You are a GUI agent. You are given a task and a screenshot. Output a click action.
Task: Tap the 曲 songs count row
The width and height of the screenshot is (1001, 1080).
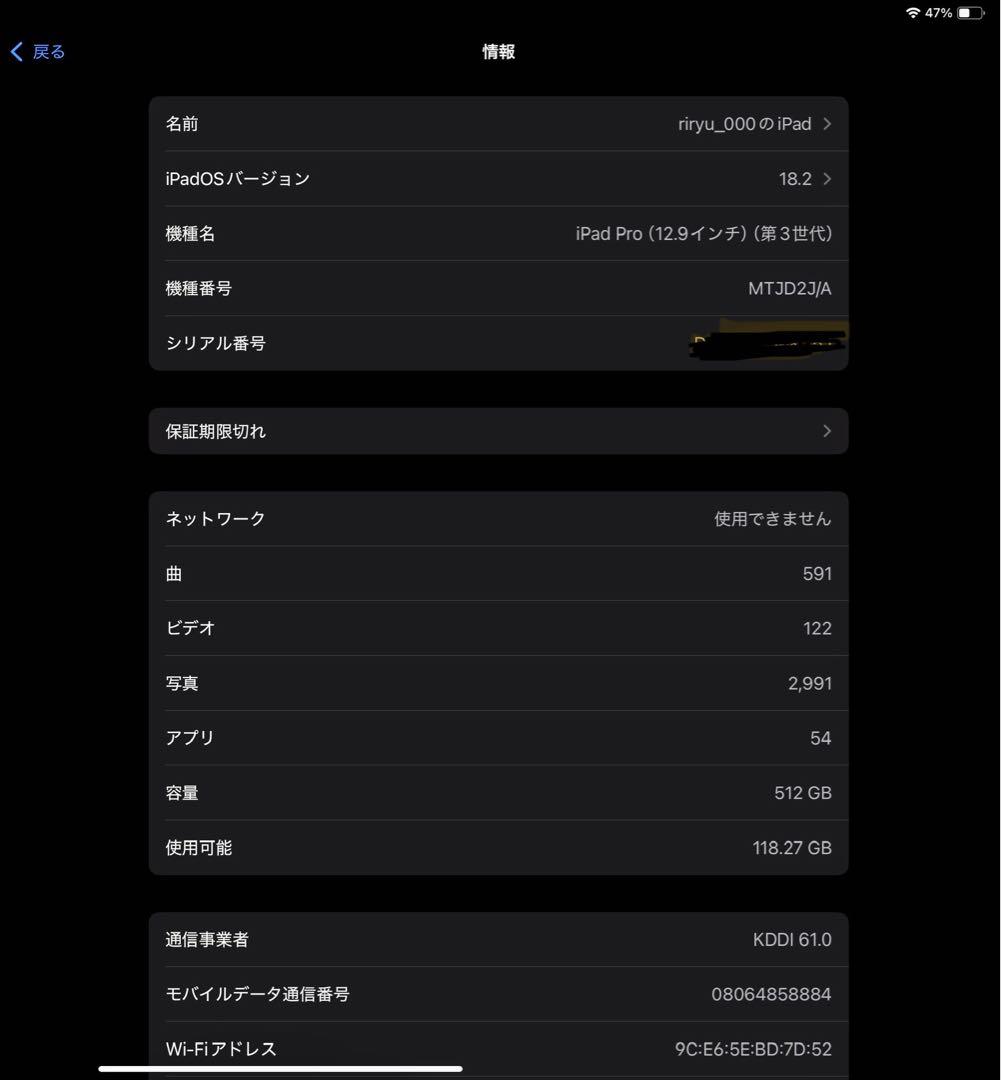pos(498,573)
